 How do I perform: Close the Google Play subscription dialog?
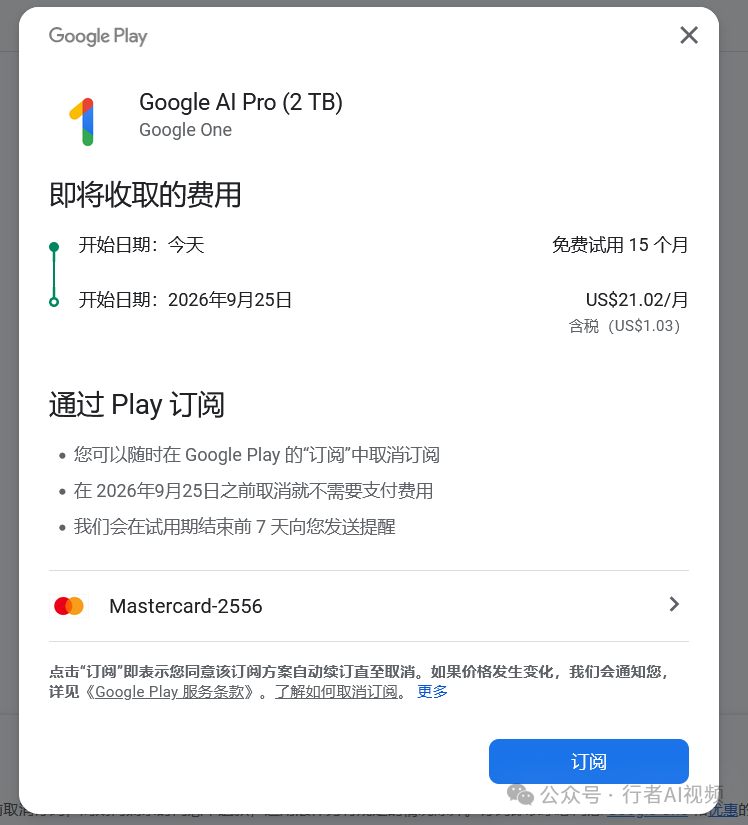689,36
